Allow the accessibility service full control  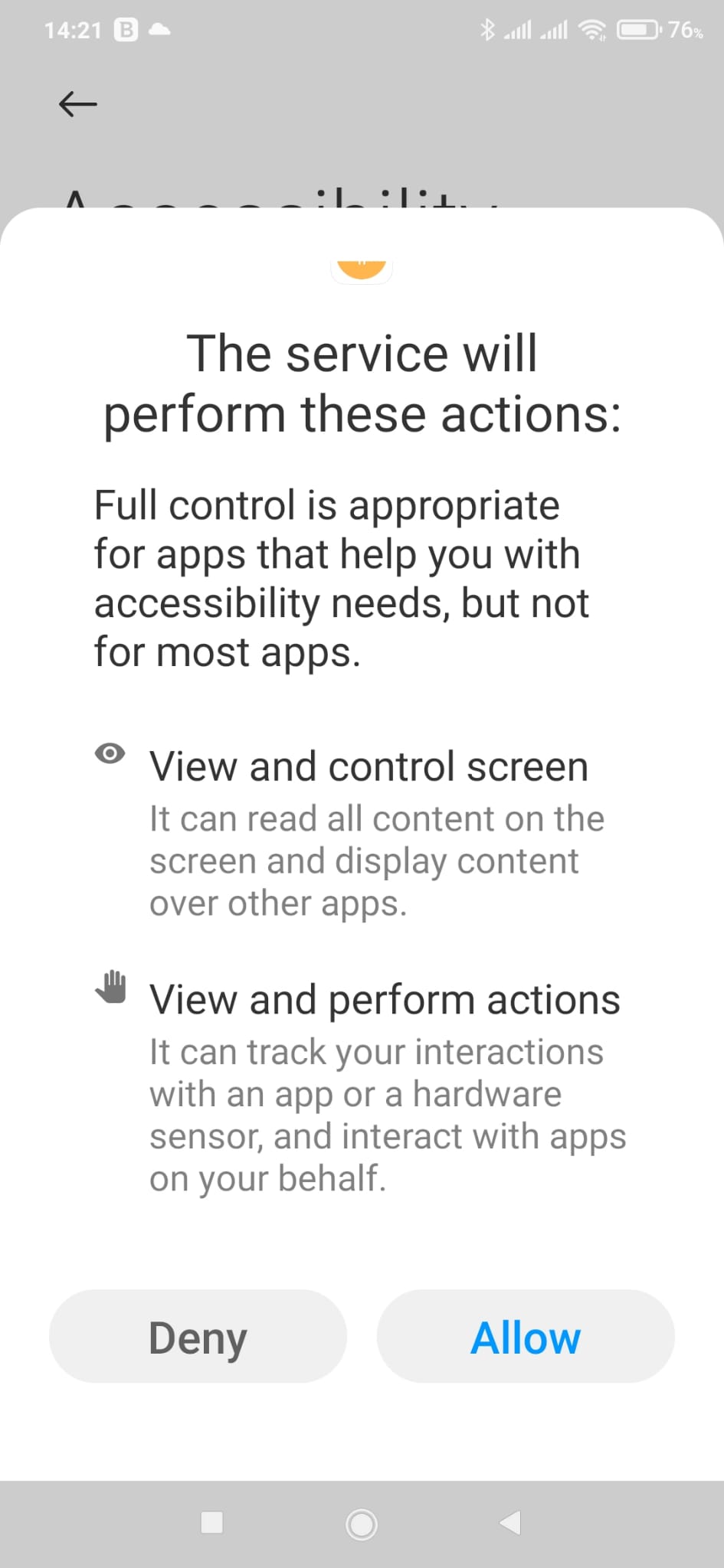(526, 1336)
